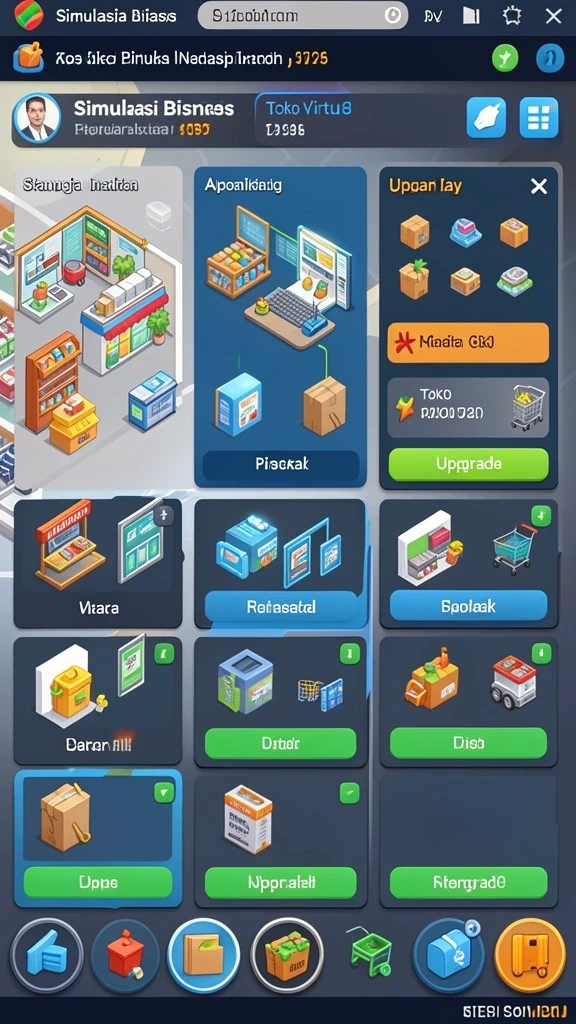Open the settings gear icon
The width and height of the screenshot is (576, 1024).
513,16
